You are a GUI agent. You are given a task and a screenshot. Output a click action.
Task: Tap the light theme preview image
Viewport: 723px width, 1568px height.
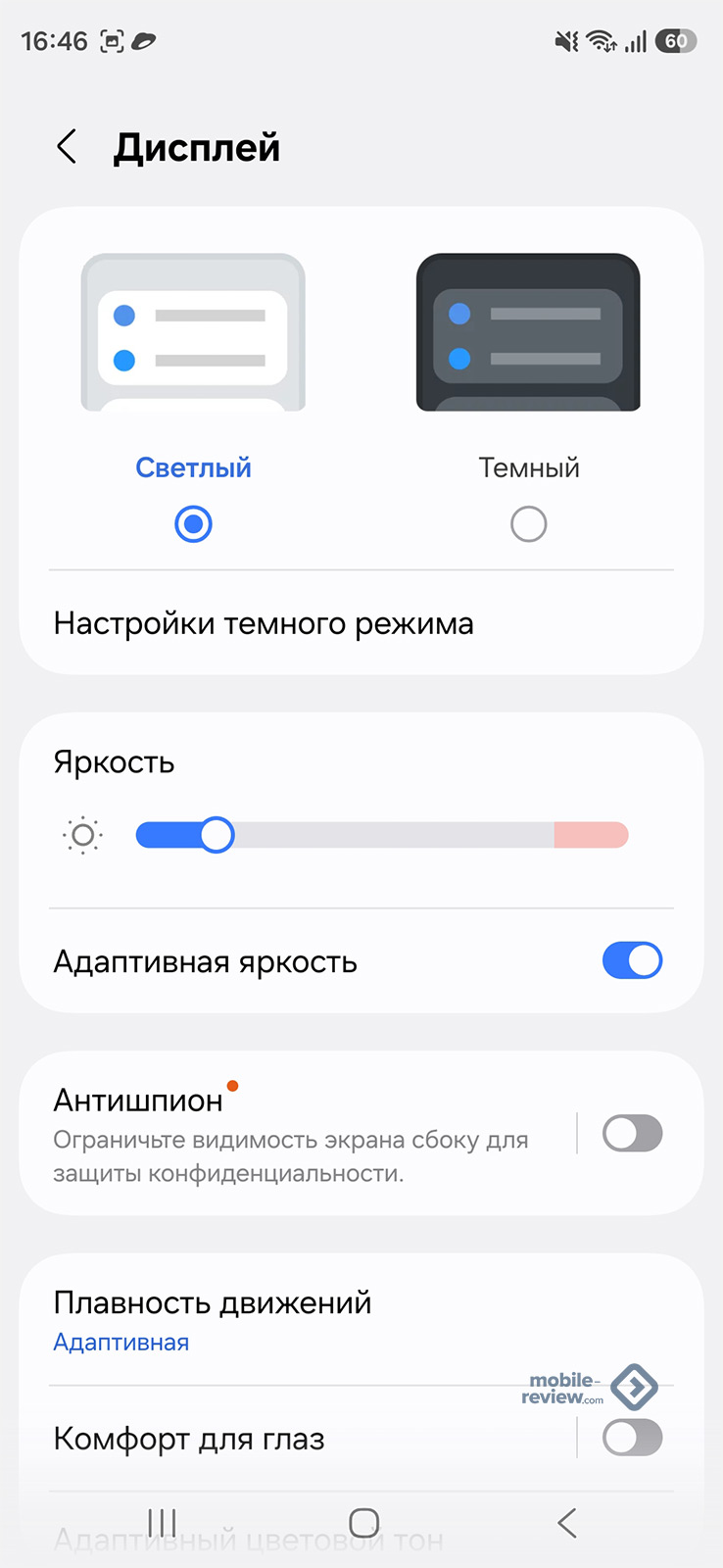tap(193, 333)
